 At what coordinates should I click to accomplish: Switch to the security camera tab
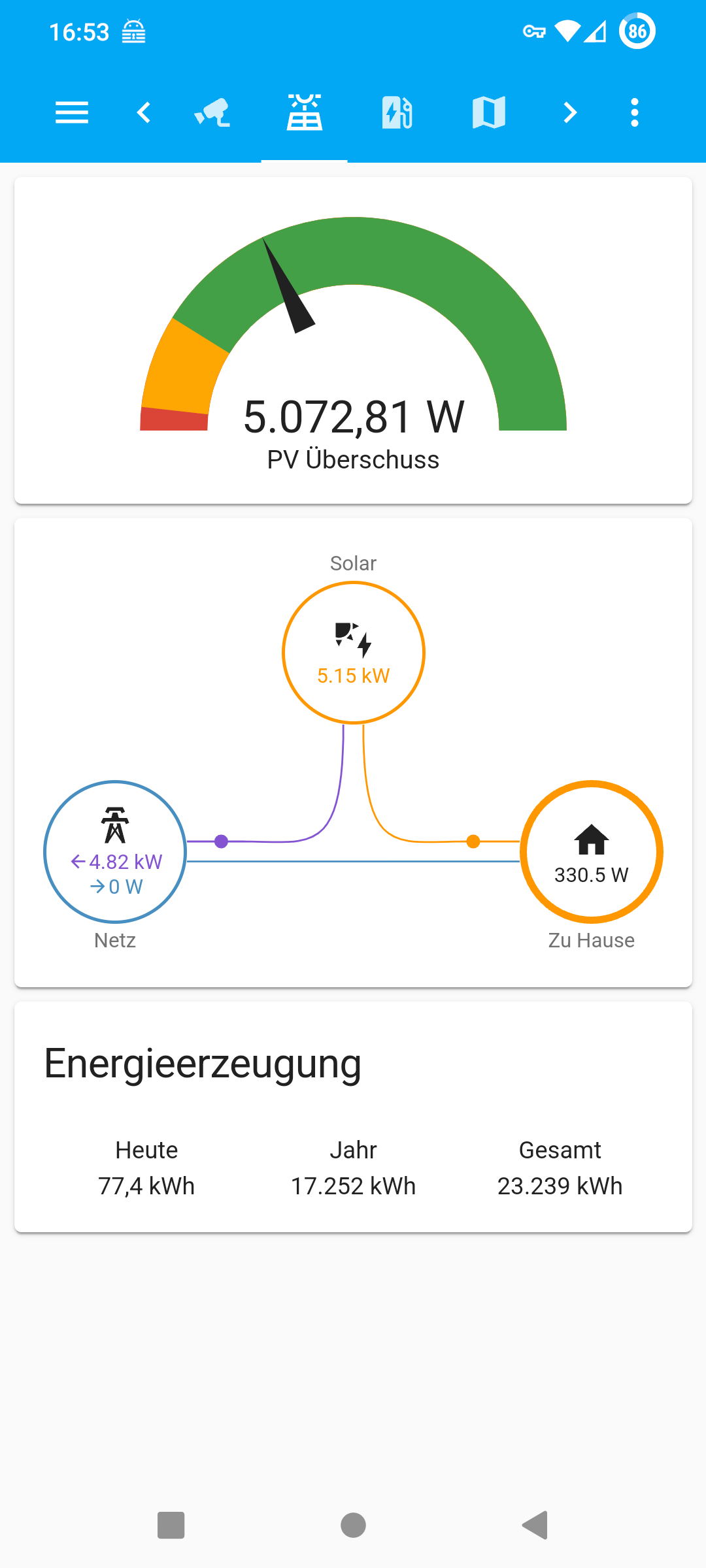pyautogui.click(x=212, y=113)
